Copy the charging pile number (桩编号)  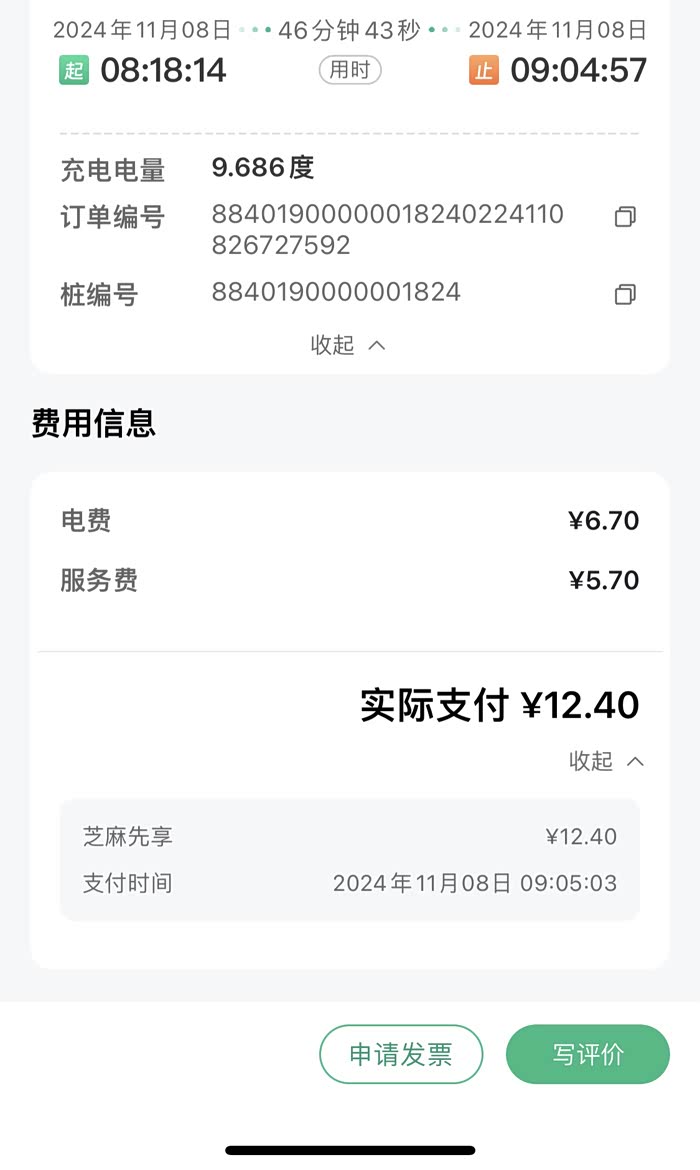(625, 294)
